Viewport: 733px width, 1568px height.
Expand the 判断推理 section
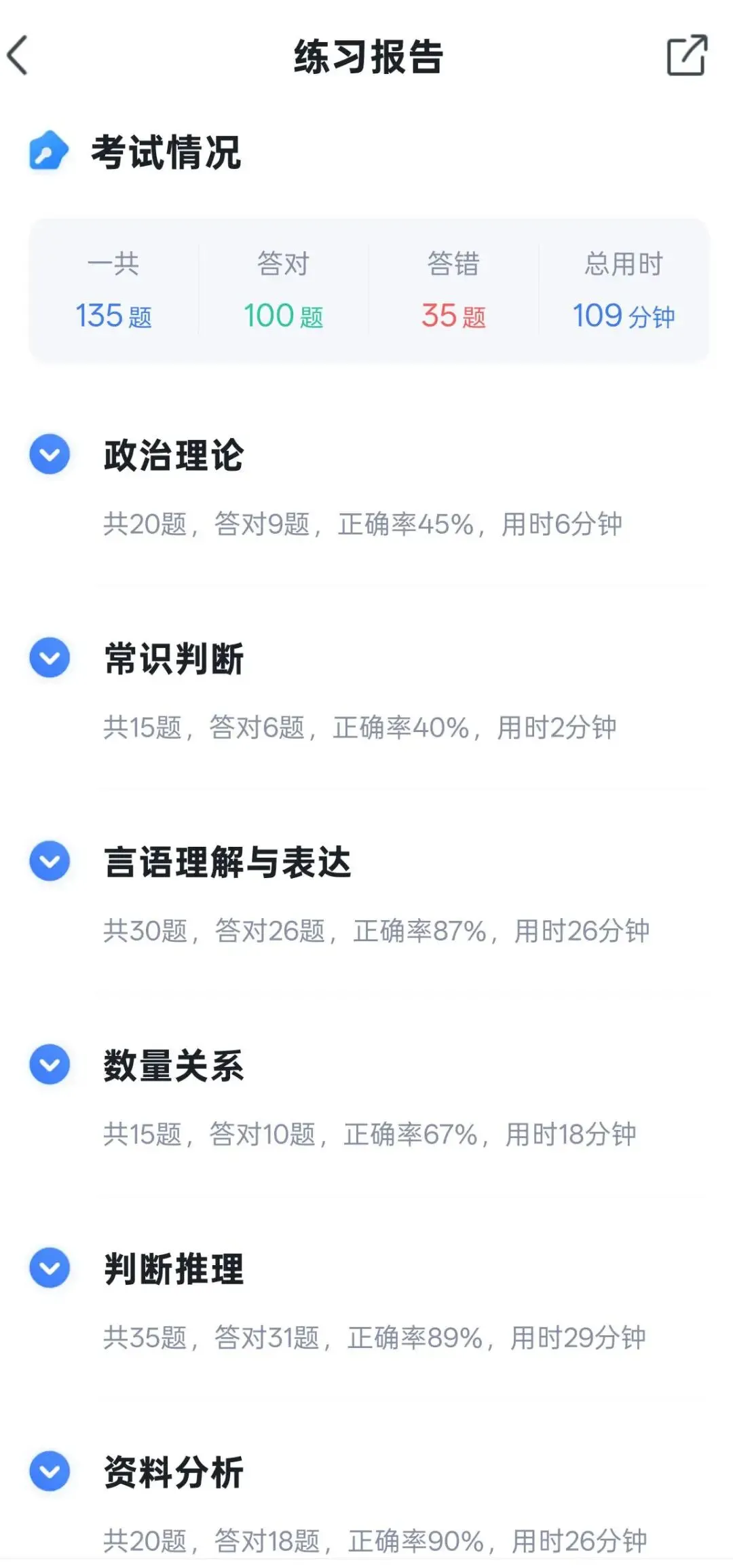(x=50, y=1268)
